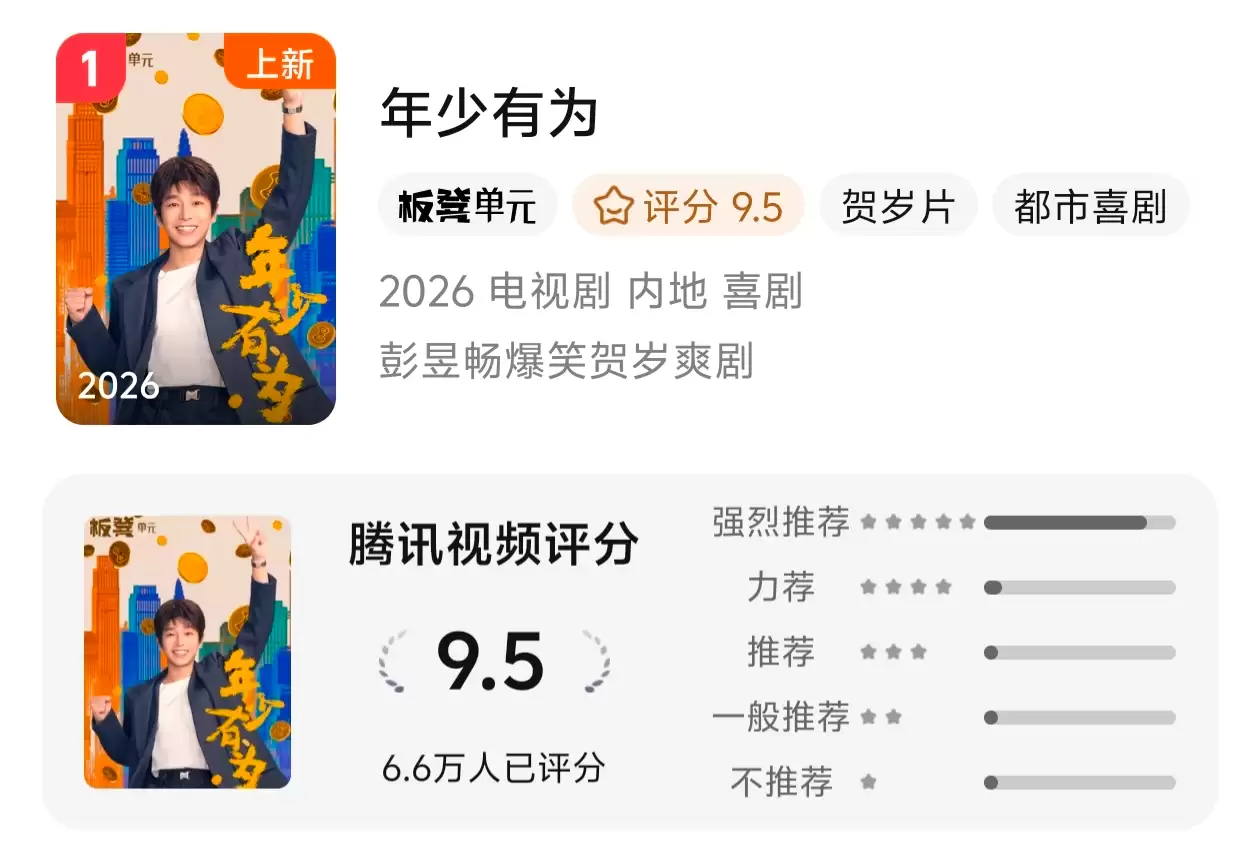Select the 都市喜剧 tag chip
The width and height of the screenshot is (1260, 848).
coord(1090,206)
